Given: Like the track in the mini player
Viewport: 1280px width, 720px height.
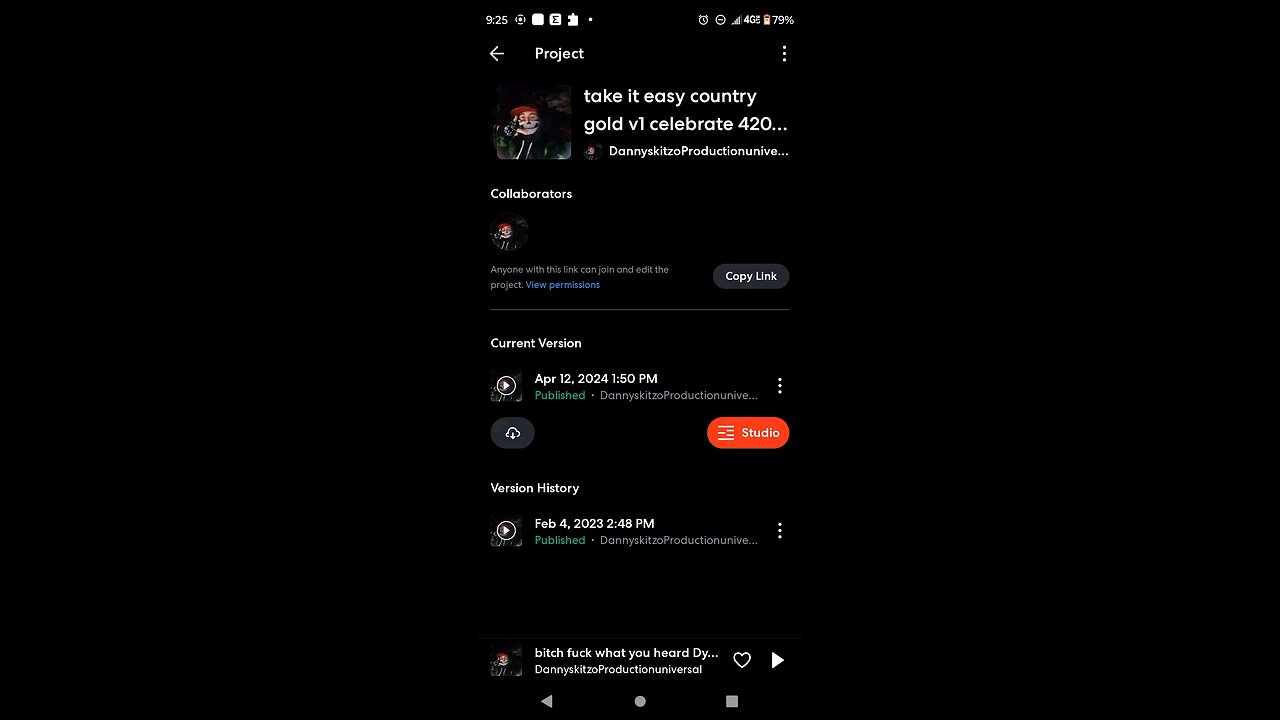Looking at the screenshot, I should click(742, 660).
